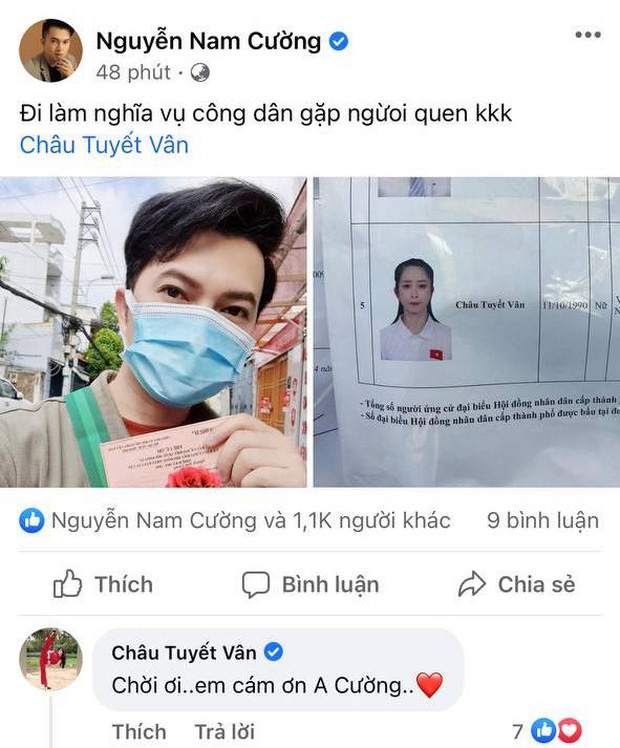Open Nguyễn Nam Cường's profile picture
620x748 pixels.
(x=51, y=51)
